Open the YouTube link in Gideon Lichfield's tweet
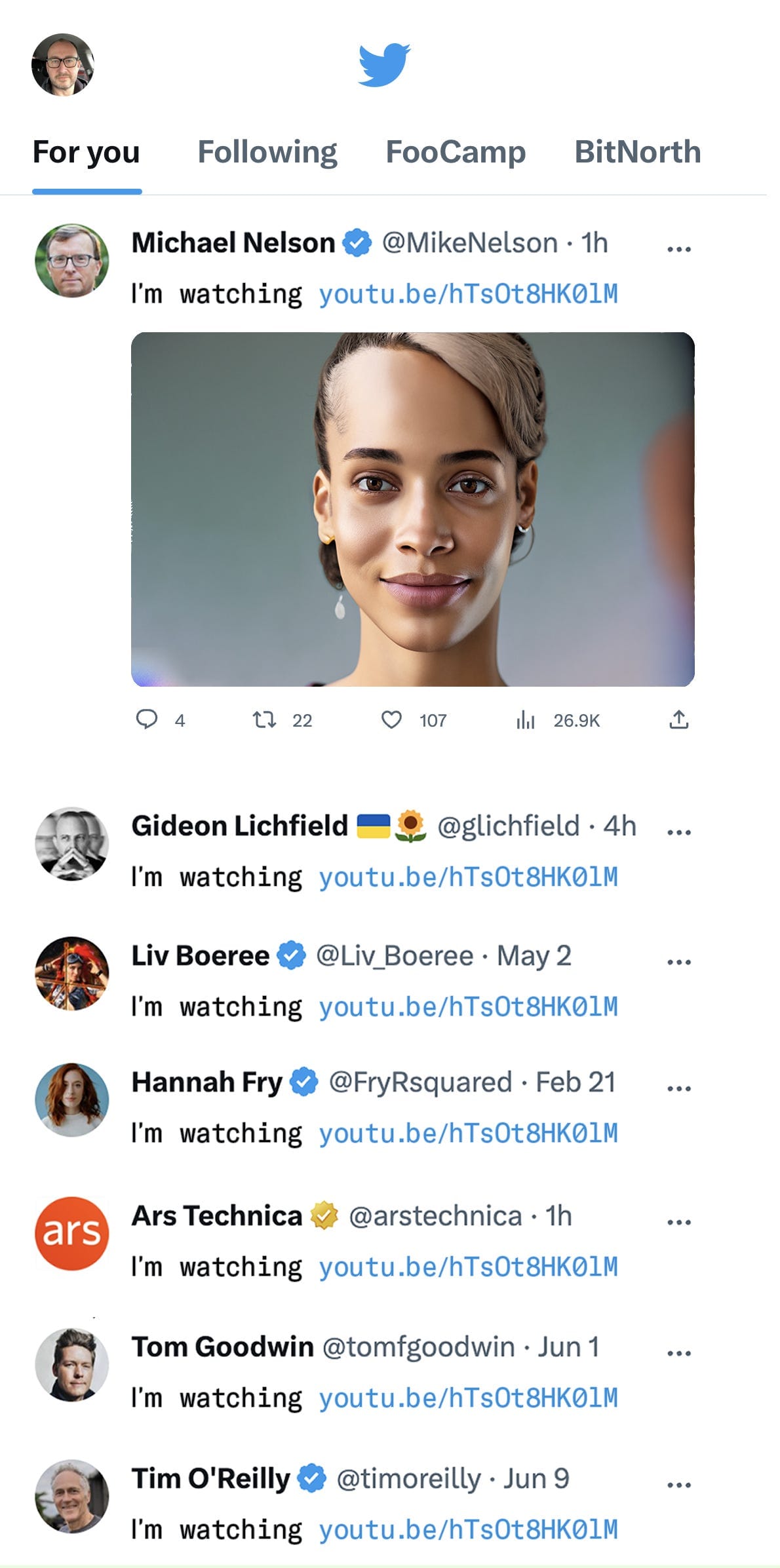Screen dimensions: 780x1568 pyautogui.click(x=468, y=877)
